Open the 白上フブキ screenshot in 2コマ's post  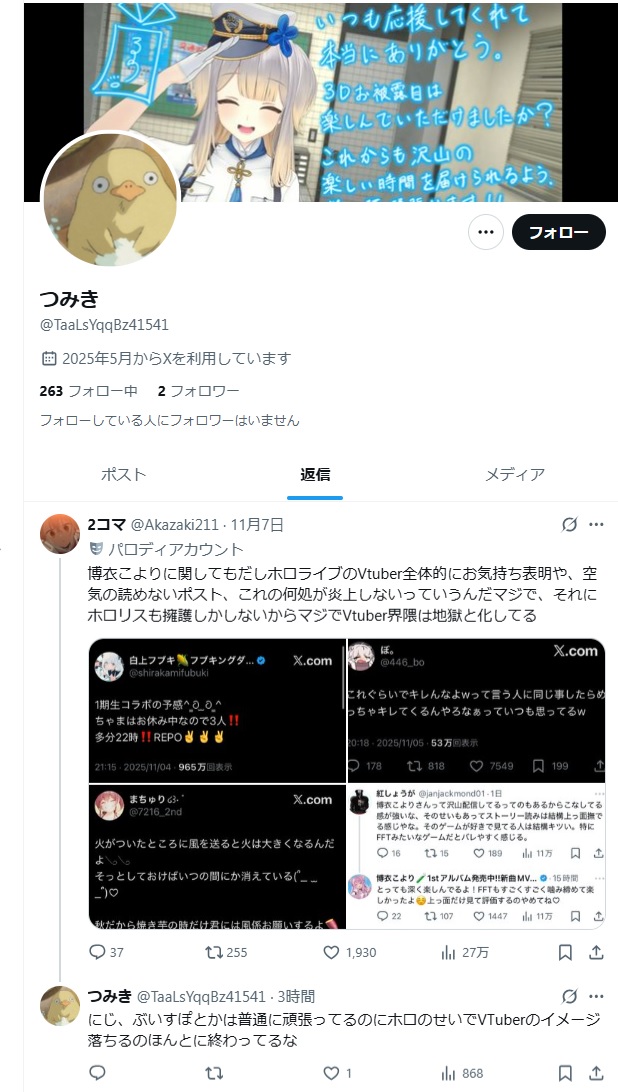[x=217, y=709]
